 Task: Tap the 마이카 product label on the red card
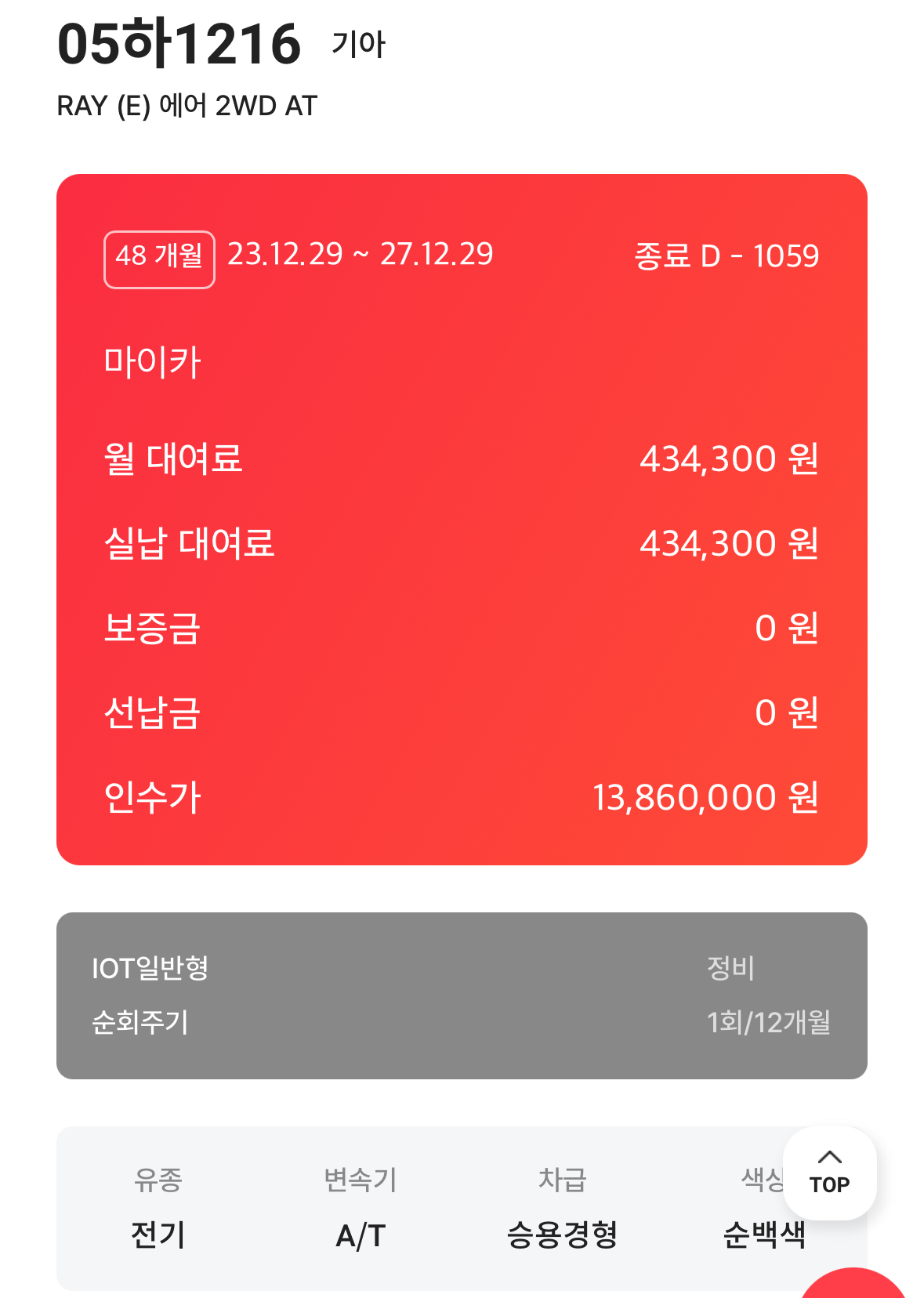152,361
